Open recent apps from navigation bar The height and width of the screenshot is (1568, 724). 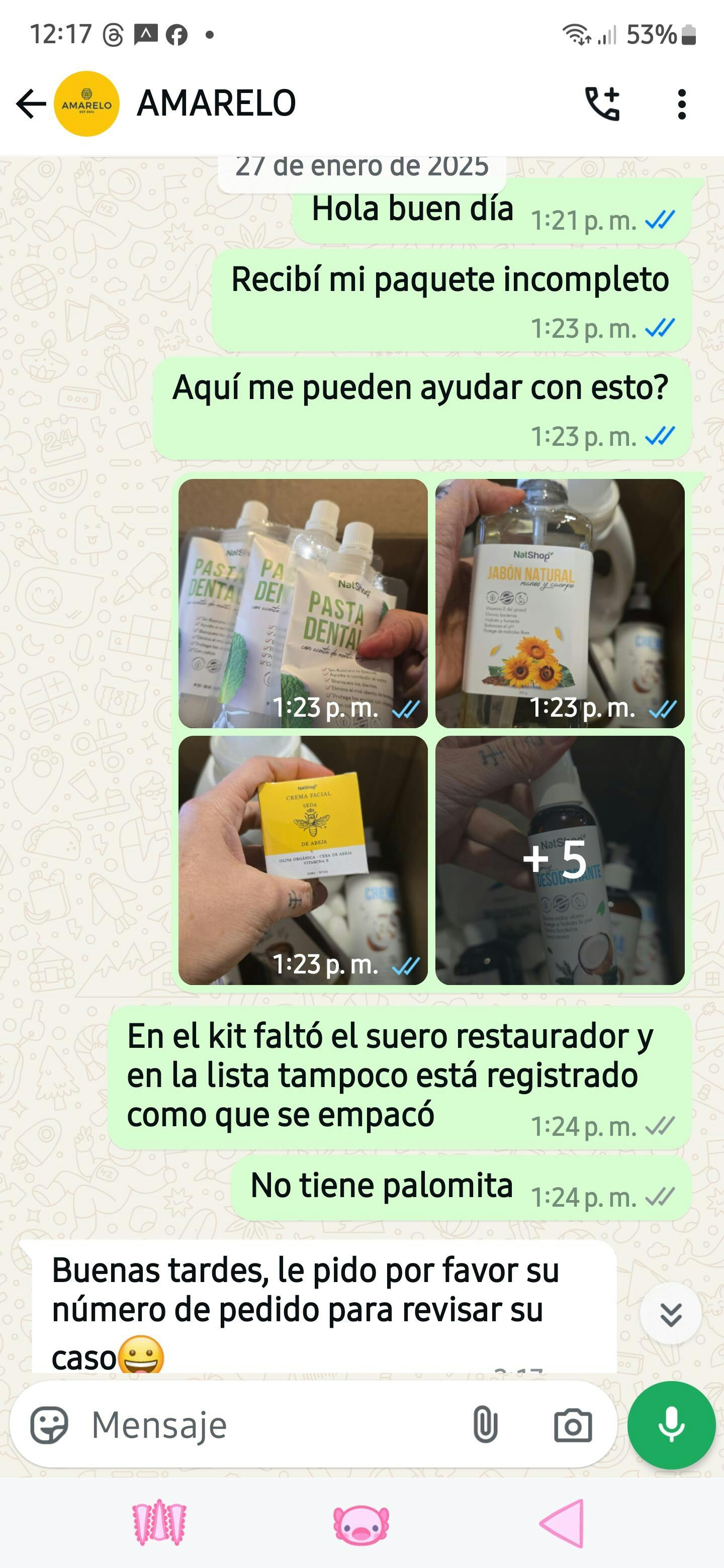[x=159, y=1522]
